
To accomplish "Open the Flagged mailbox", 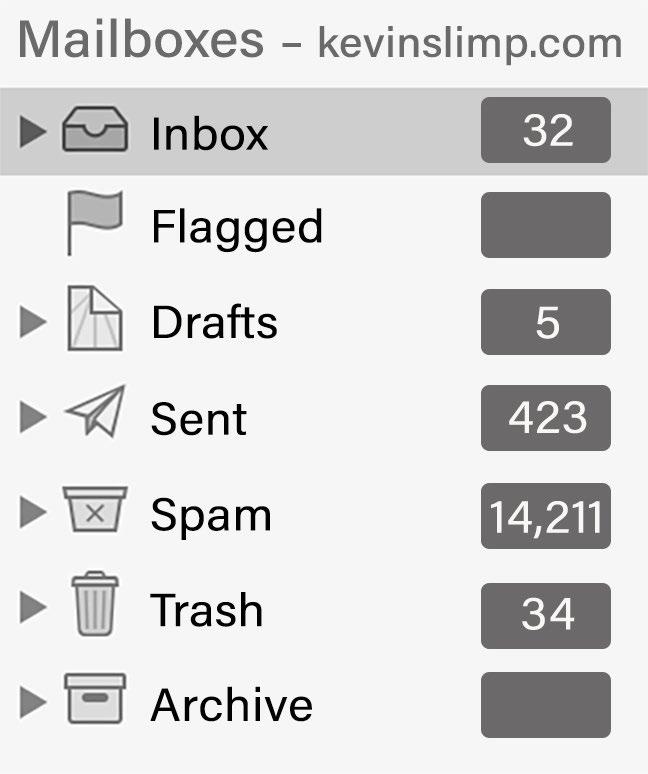I will point(236,226).
